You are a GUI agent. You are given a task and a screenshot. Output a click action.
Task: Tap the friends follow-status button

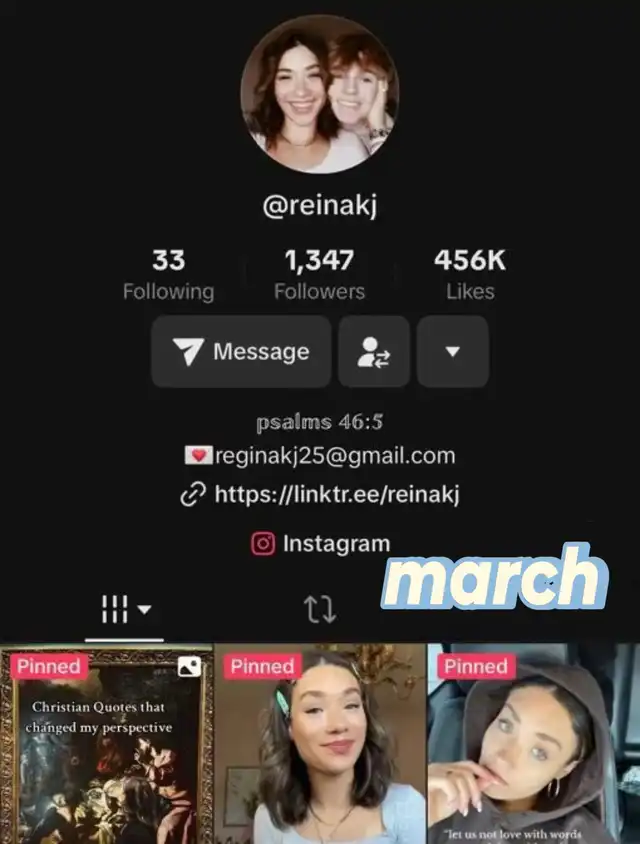click(374, 352)
